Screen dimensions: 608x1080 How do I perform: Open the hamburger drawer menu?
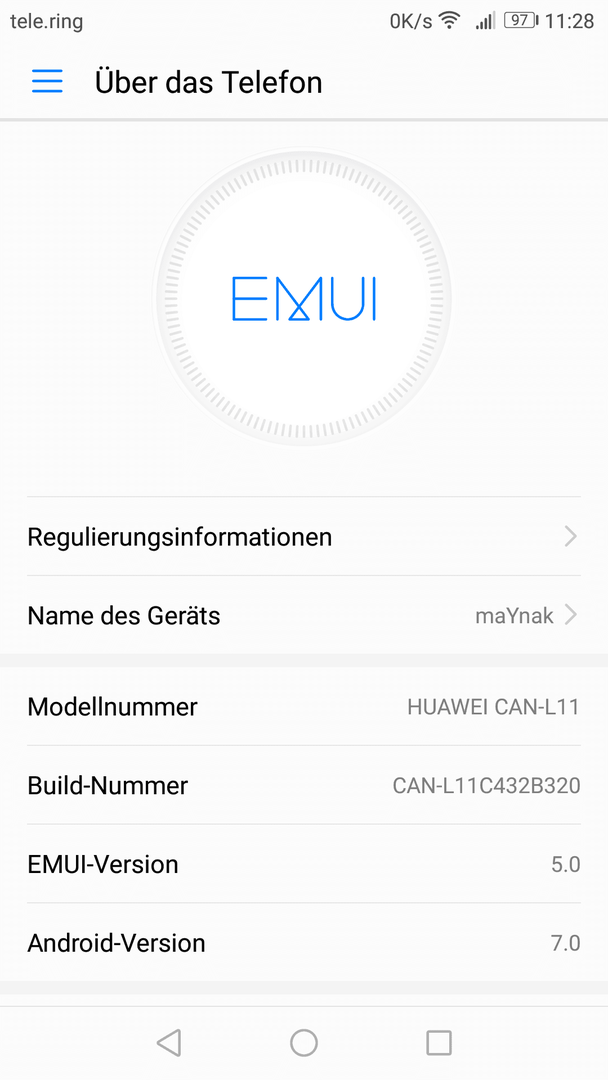coord(47,82)
